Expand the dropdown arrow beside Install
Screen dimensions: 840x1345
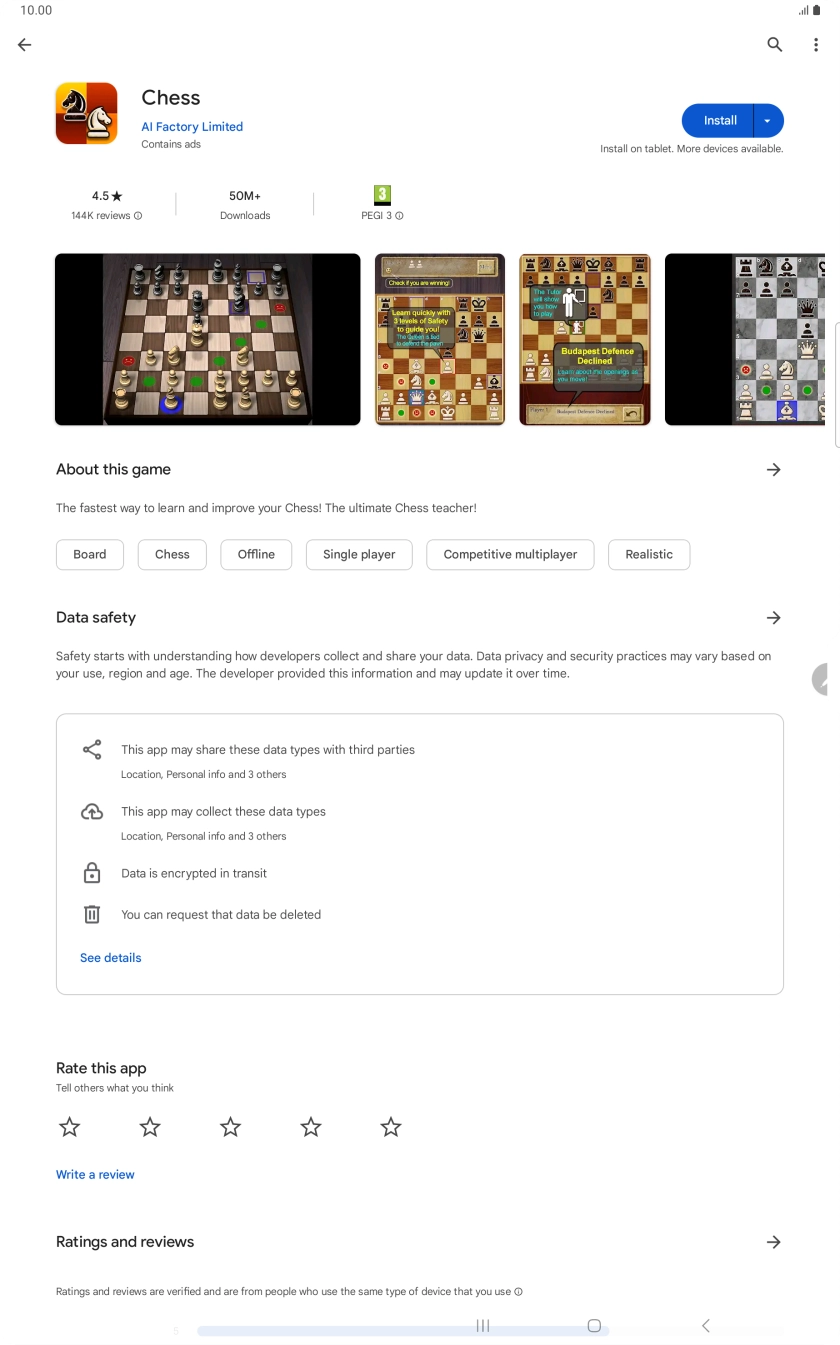point(768,120)
